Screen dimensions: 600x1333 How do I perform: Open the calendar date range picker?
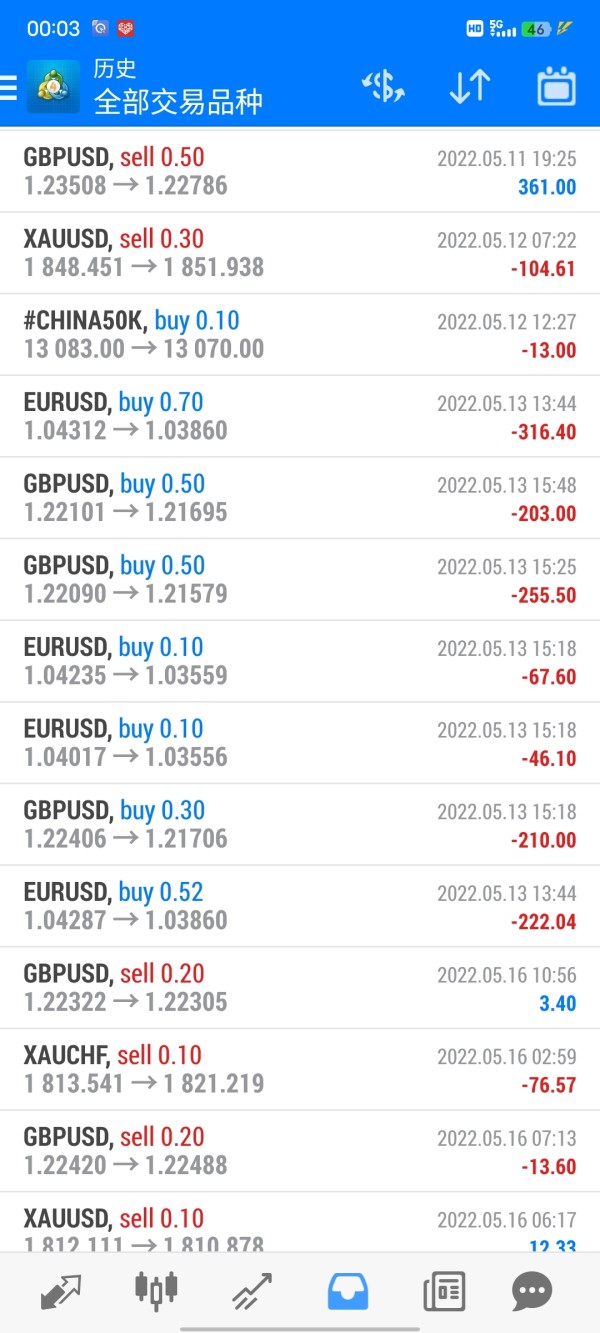click(556, 87)
